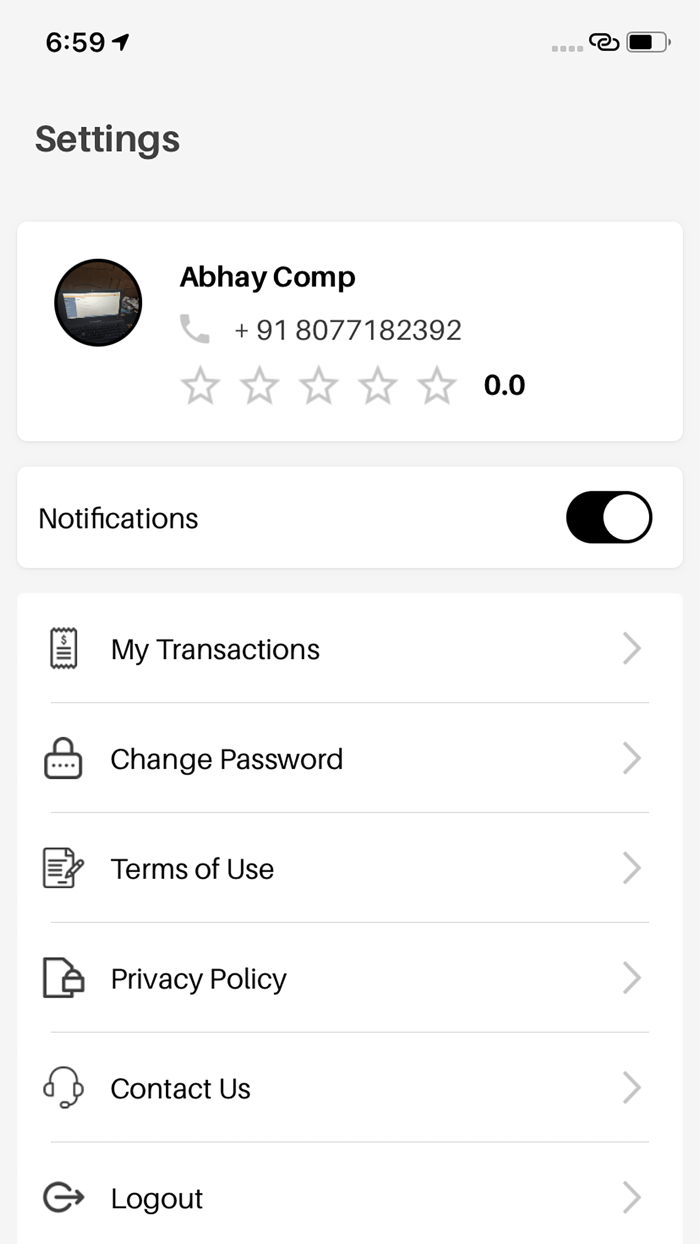
Task: View the Terms of Use
Action: coord(350,869)
